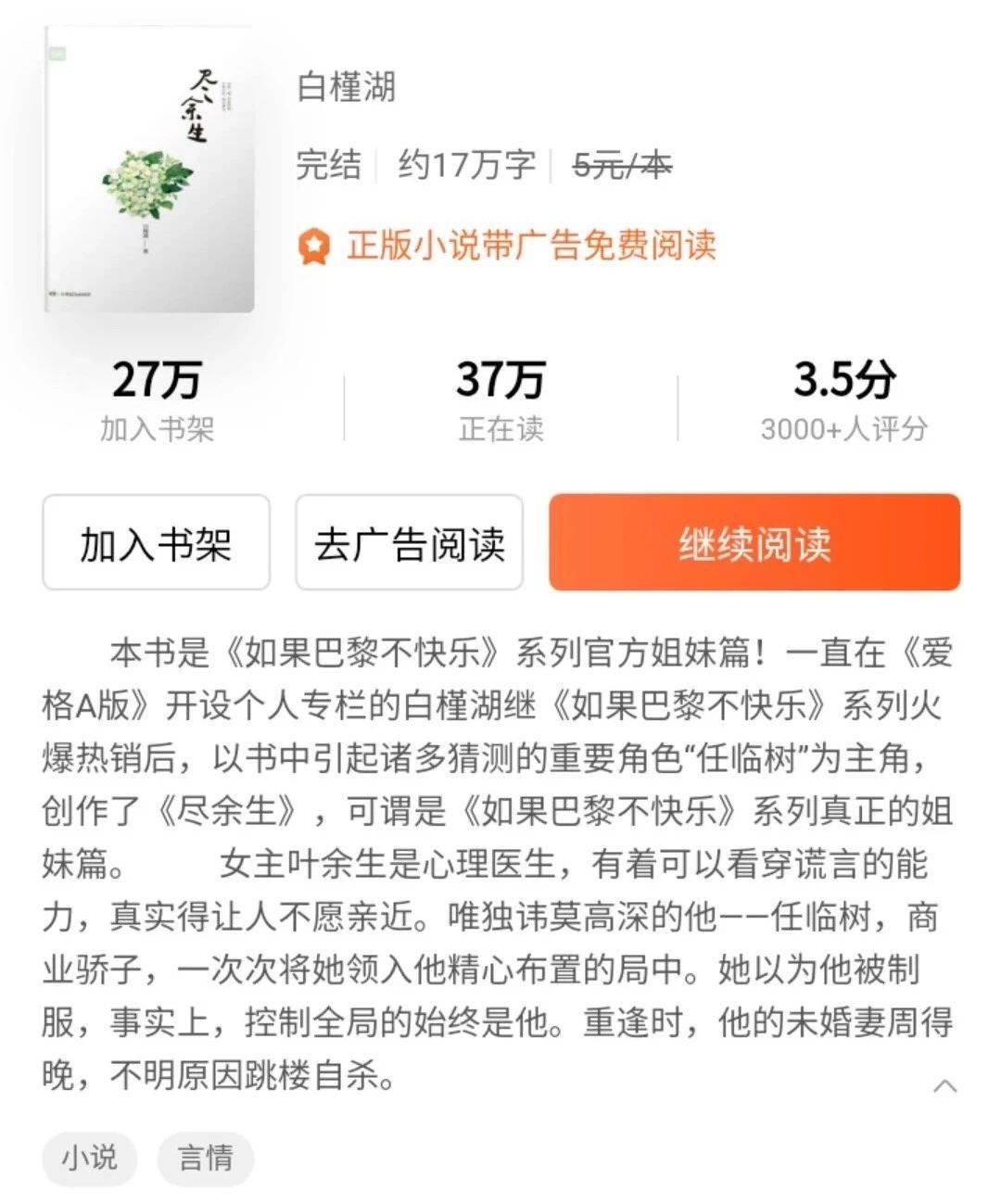1001x1204 pixels.
Task: Tap the 加入书架 button
Action: 156,543
